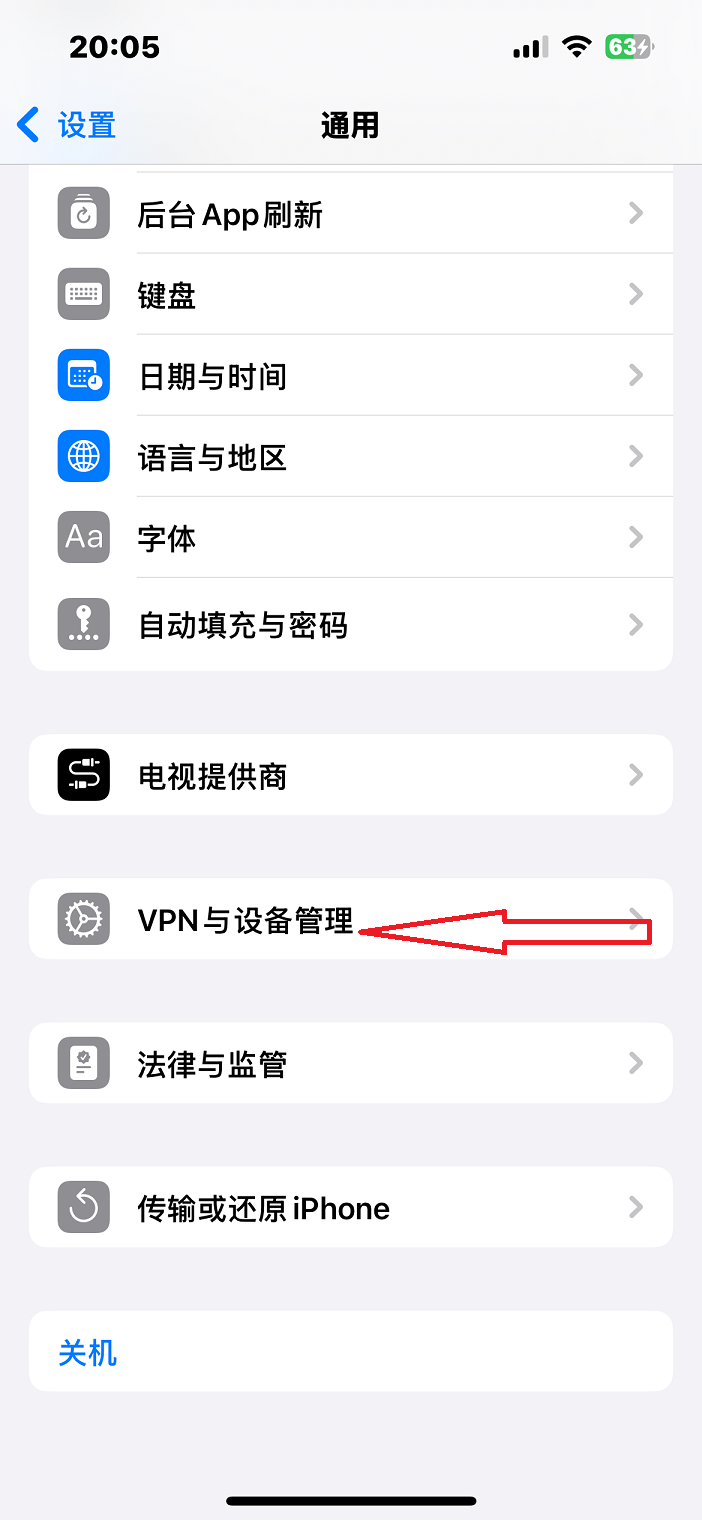Viewport: 702px width, 1520px height.
Task: Tap 关机 to shut down
Action: click(x=88, y=1352)
